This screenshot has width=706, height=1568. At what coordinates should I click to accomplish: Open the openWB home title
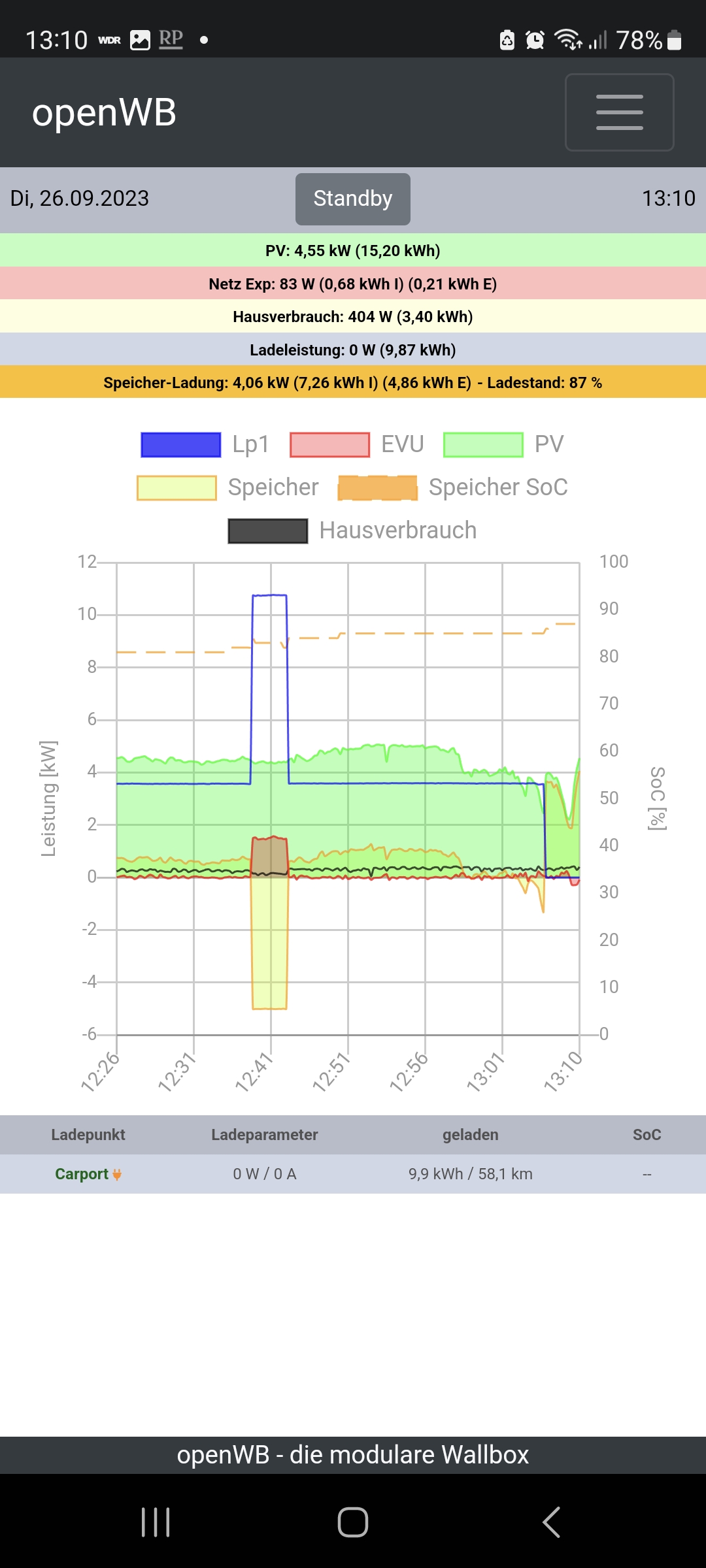[105, 112]
